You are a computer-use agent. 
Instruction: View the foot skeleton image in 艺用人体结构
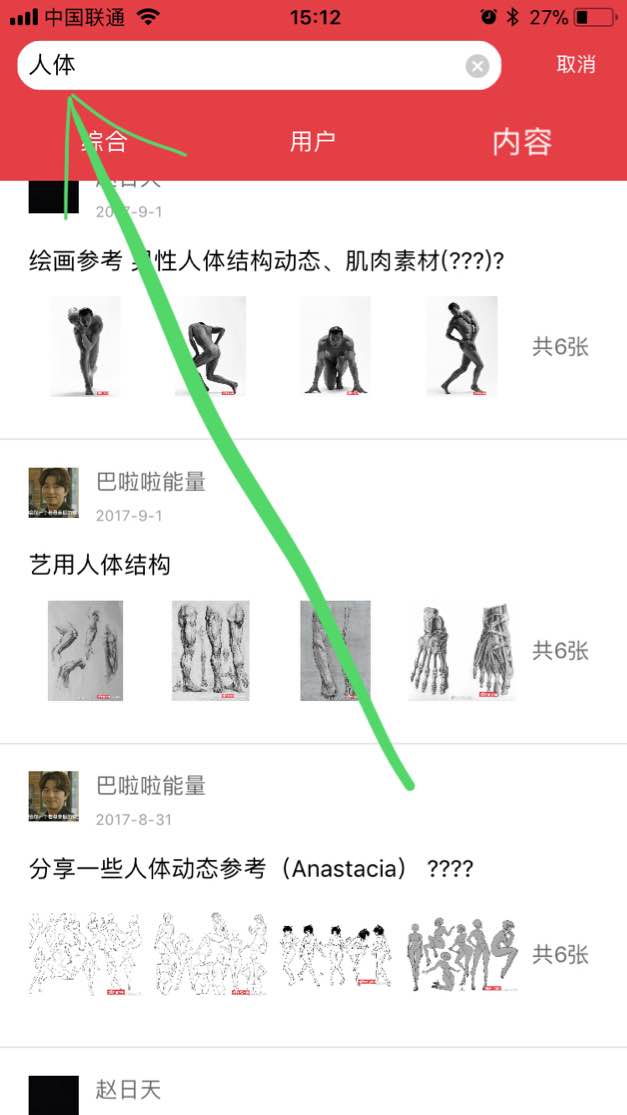462,650
